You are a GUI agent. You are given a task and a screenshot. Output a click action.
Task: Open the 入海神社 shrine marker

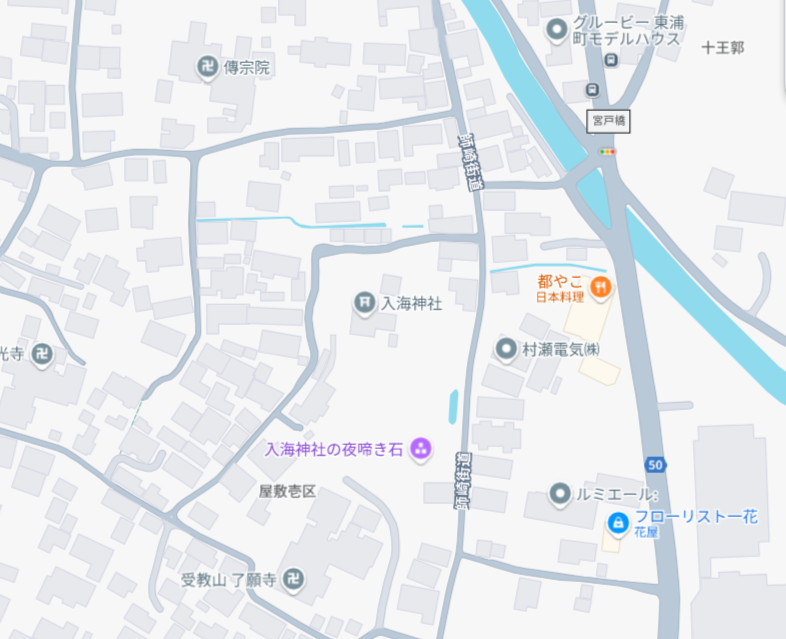pos(363,301)
